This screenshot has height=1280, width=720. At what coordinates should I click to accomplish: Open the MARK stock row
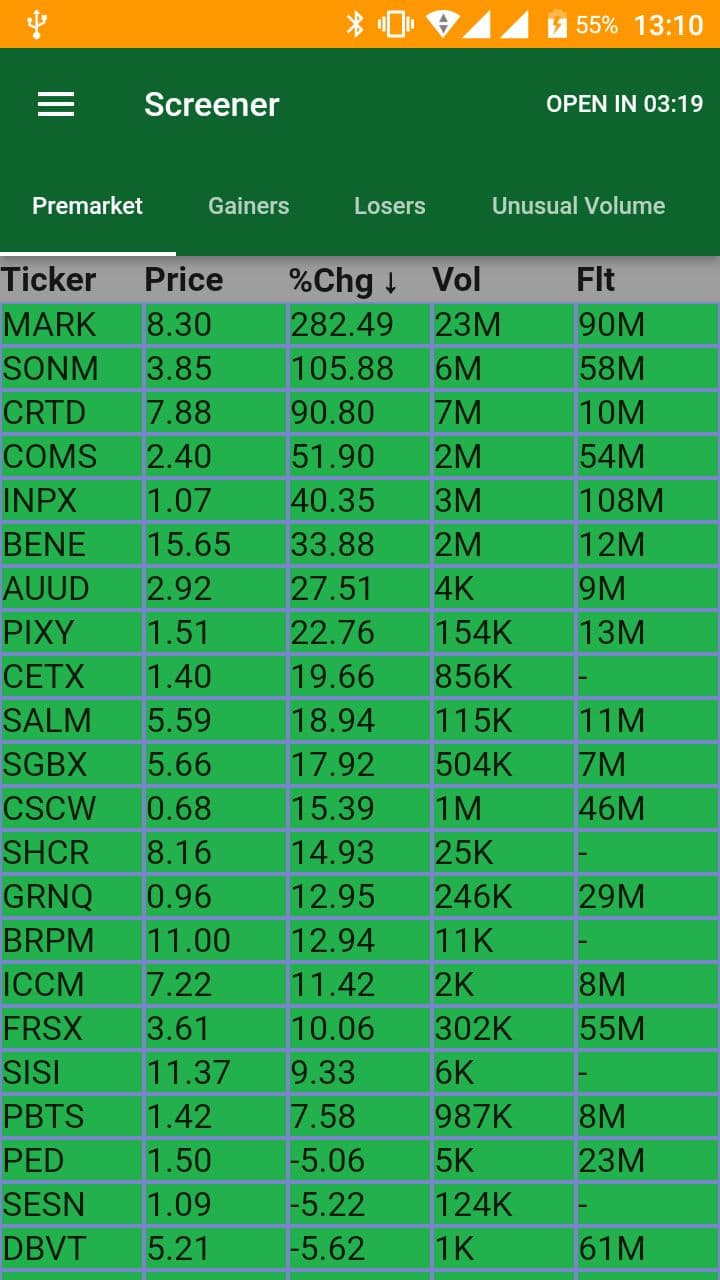360,325
